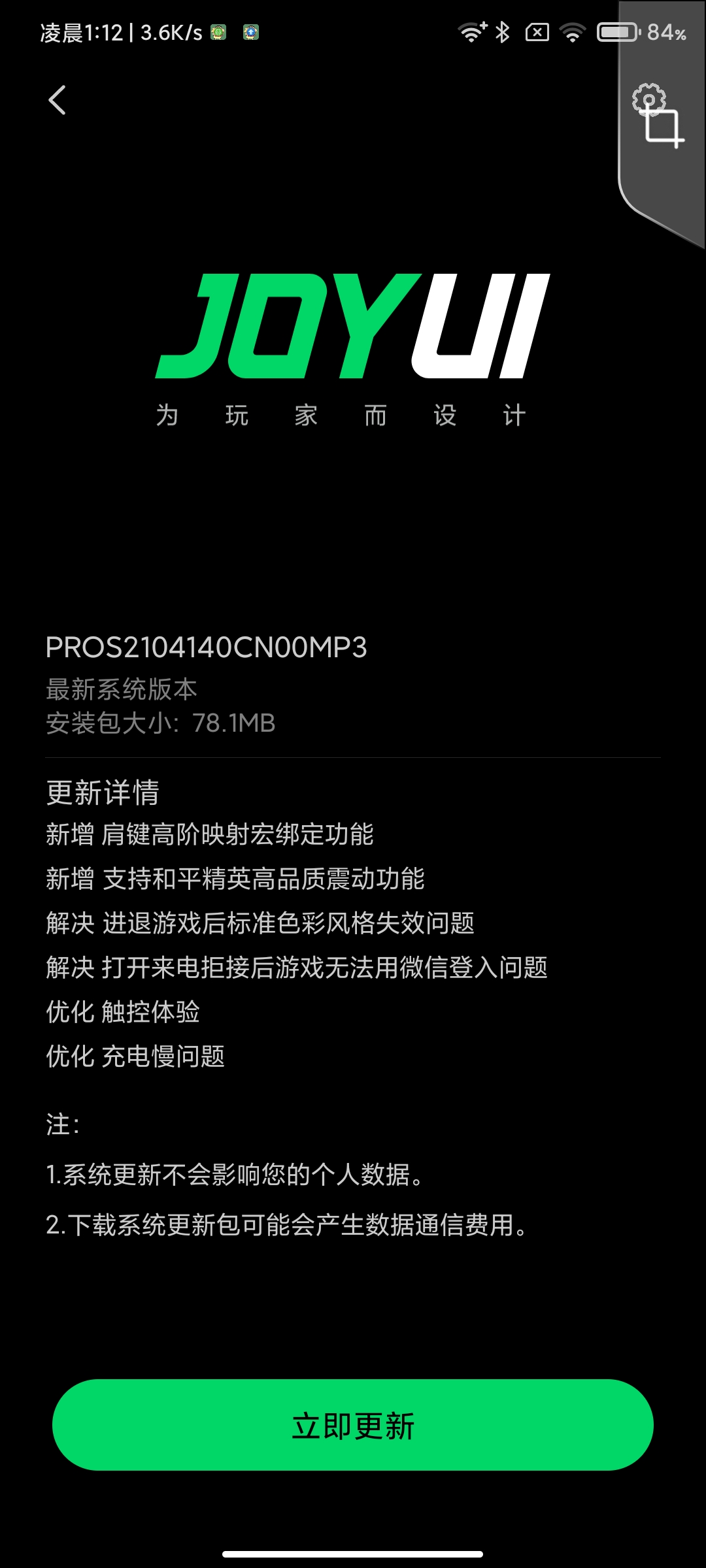Start the update with 立即更新
The width and height of the screenshot is (706, 1568).
(353, 1425)
